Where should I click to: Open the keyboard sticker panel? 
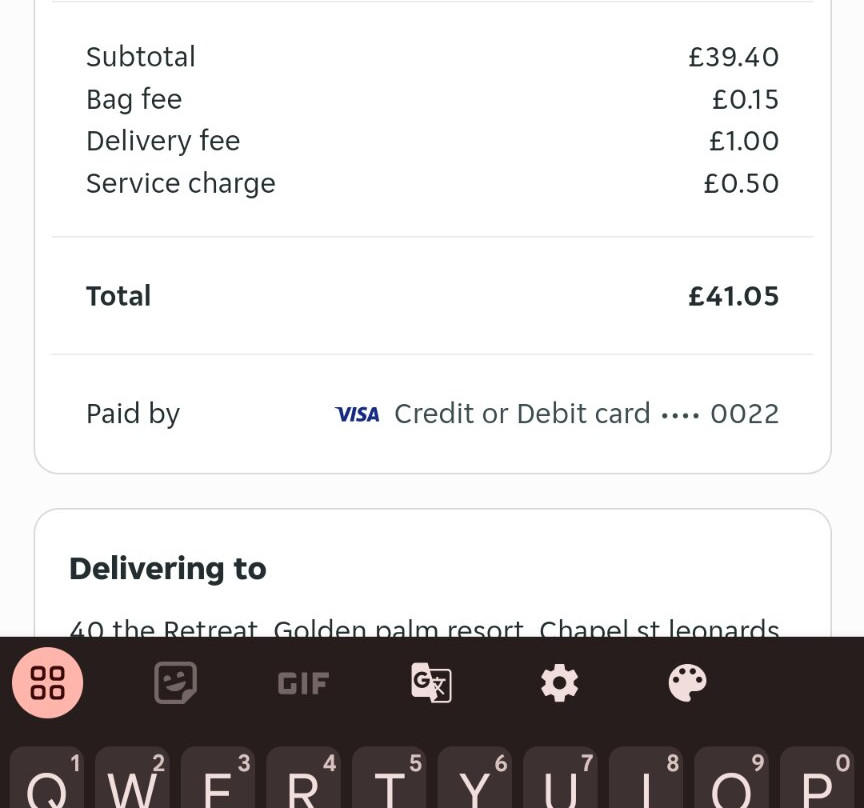click(x=175, y=683)
